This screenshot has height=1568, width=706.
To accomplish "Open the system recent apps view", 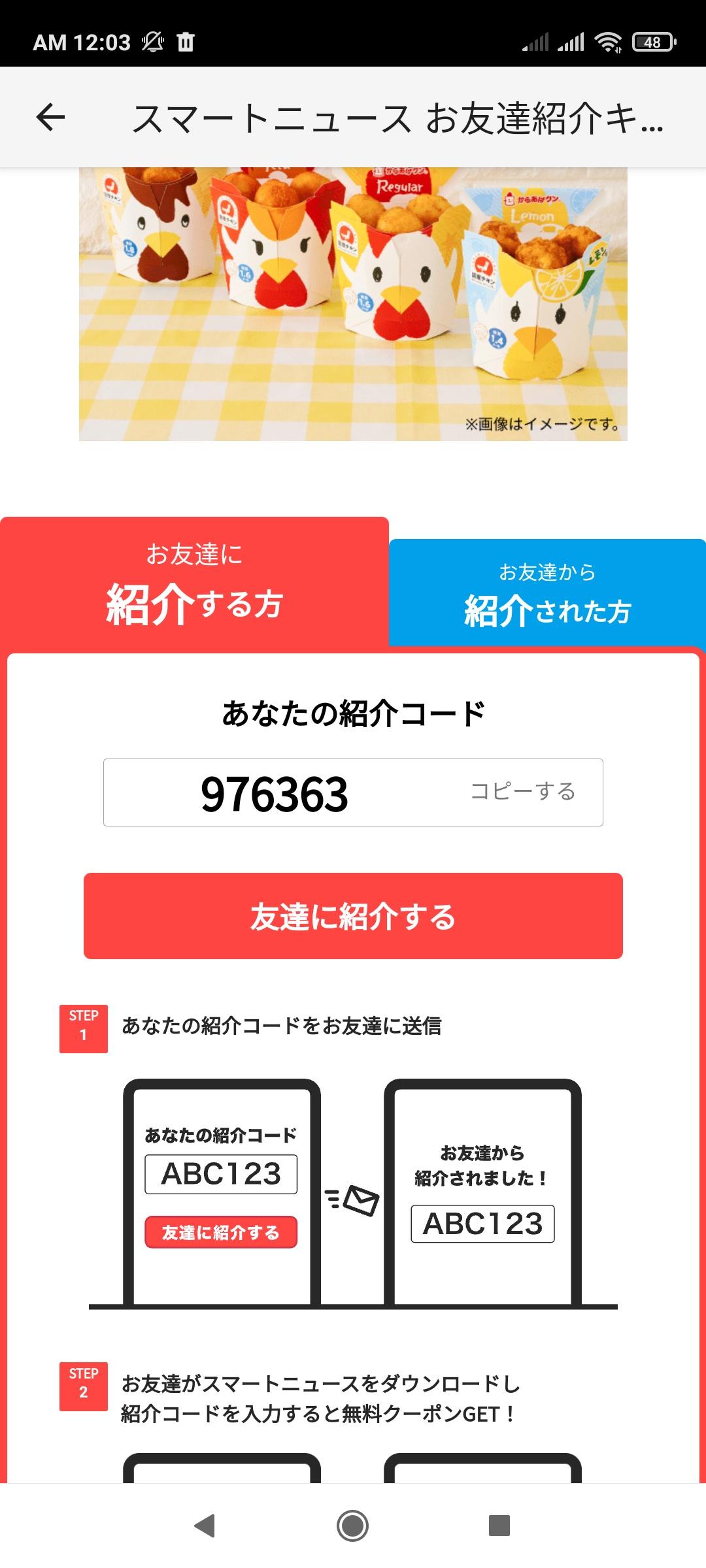I will coord(499,1526).
